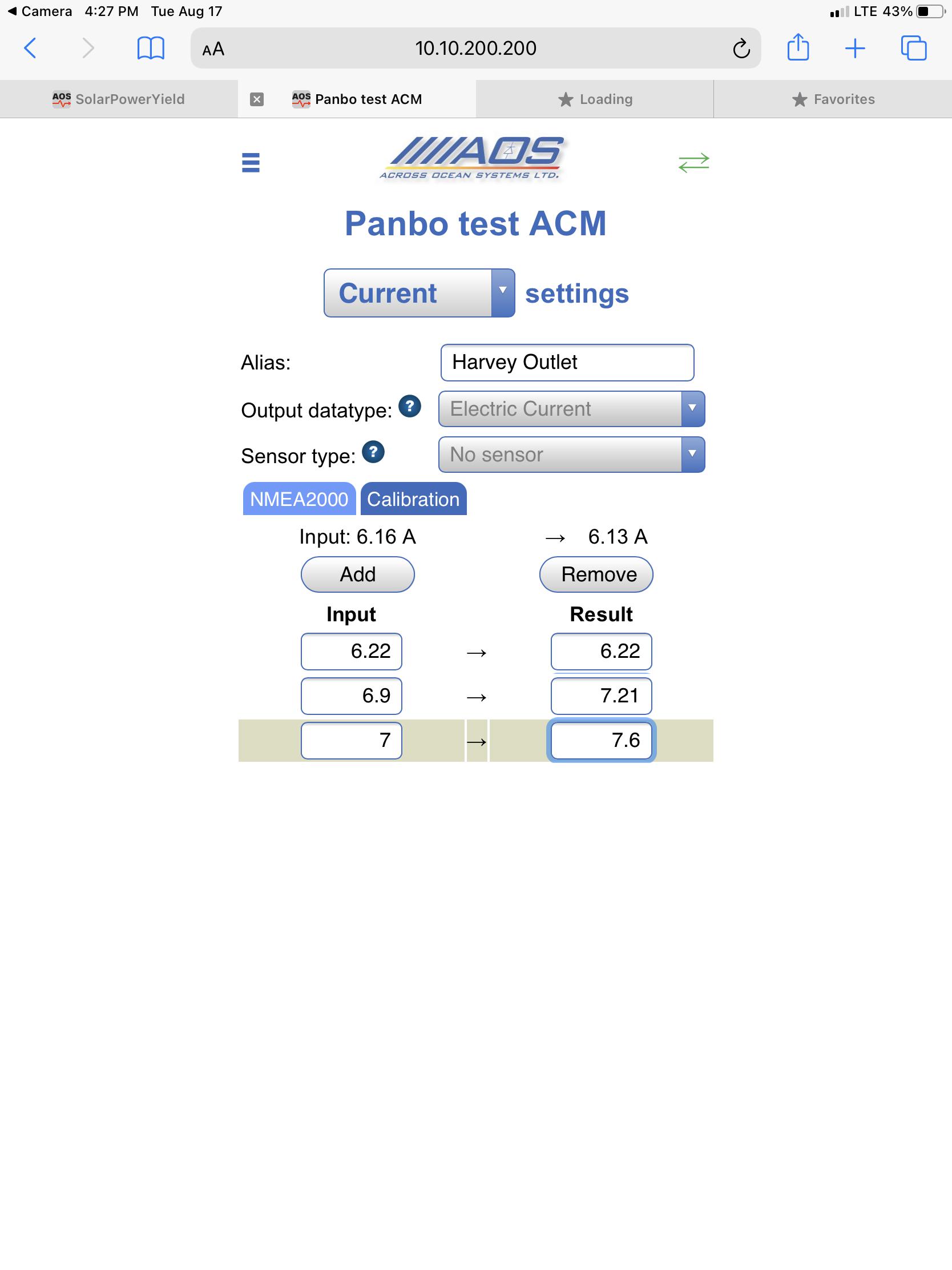
Task: Reload the page in Safari
Action: [x=741, y=49]
